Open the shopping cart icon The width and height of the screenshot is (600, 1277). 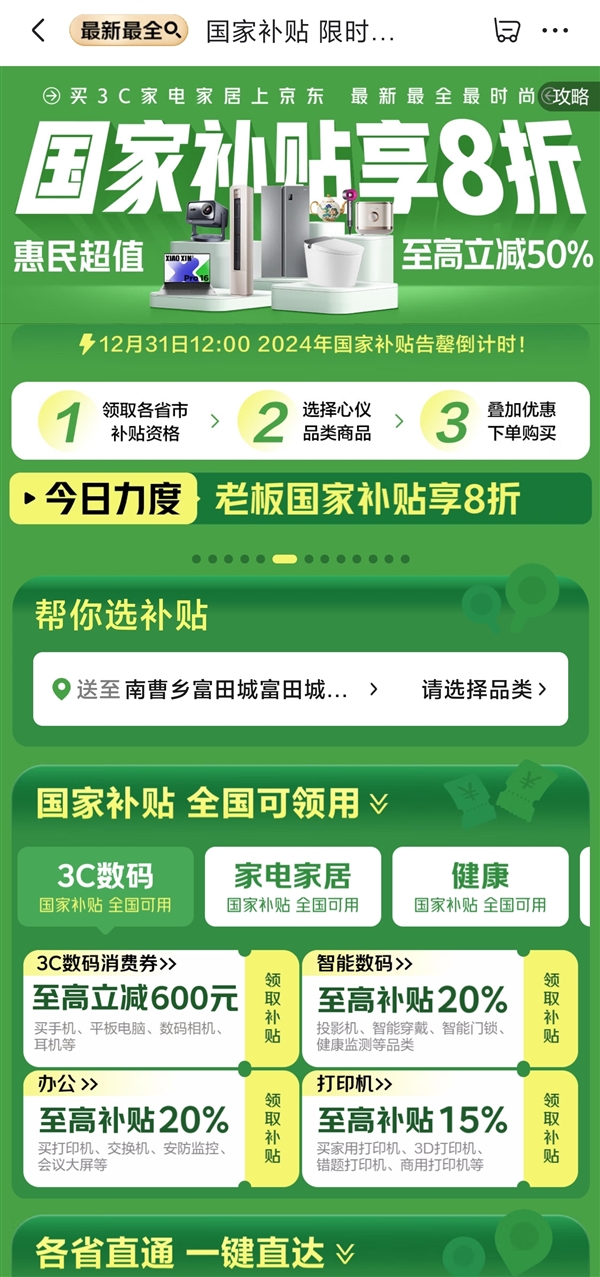point(508,30)
